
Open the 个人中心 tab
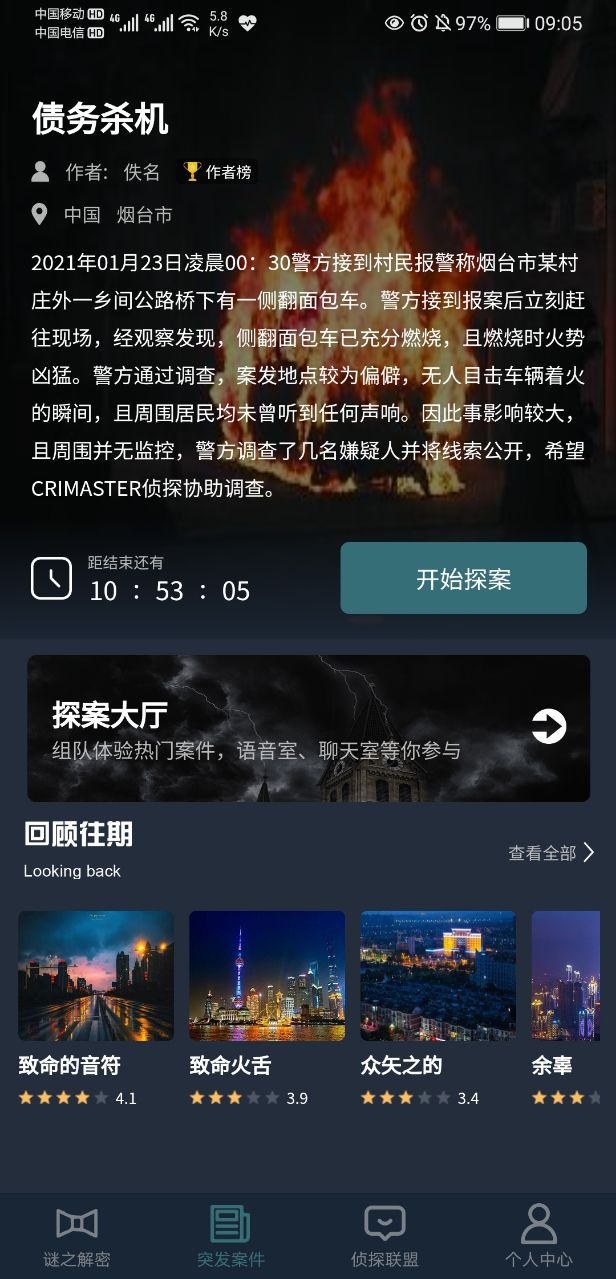[x=538, y=1236]
